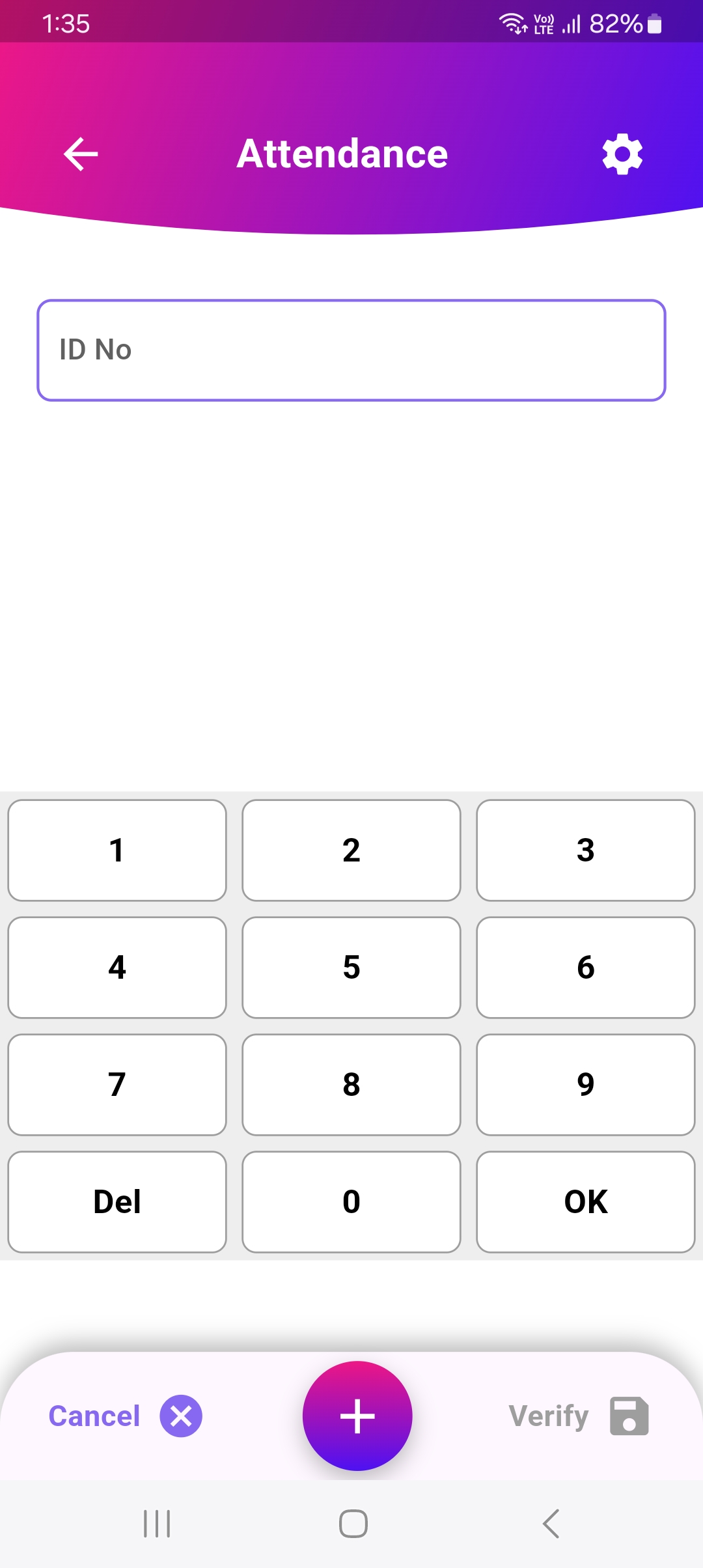
Task: Tap keypad number 2
Action: (351, 850)
